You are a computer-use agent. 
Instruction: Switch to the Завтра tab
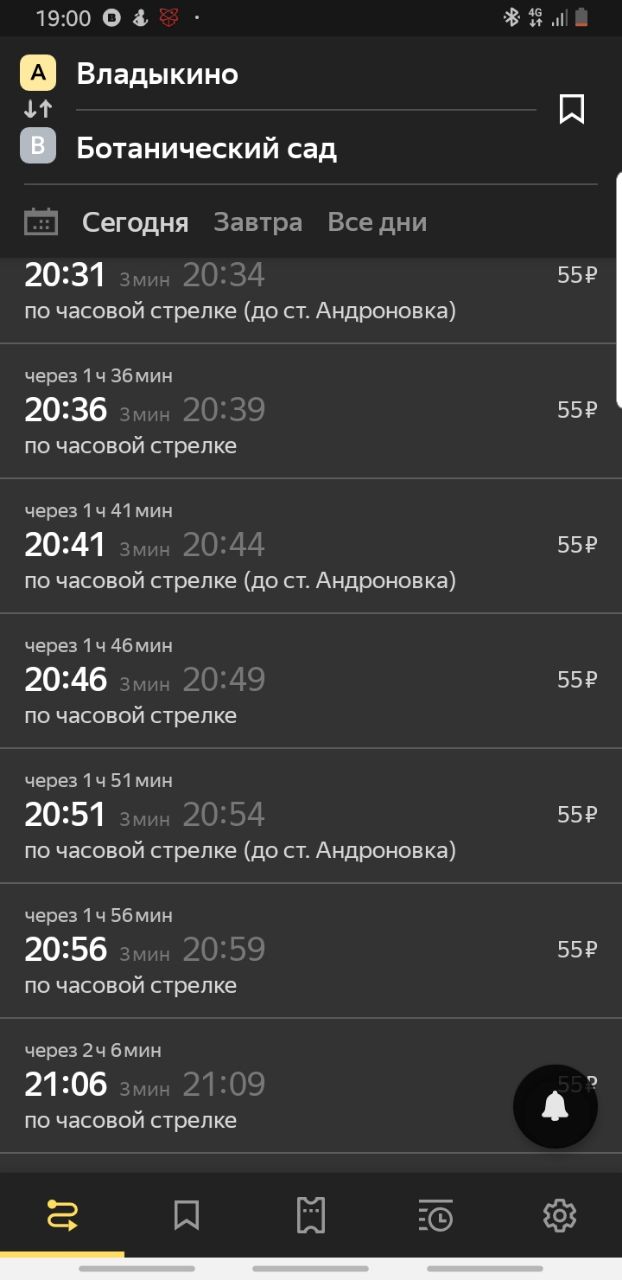pyautogui.click(x=258, y=222)
